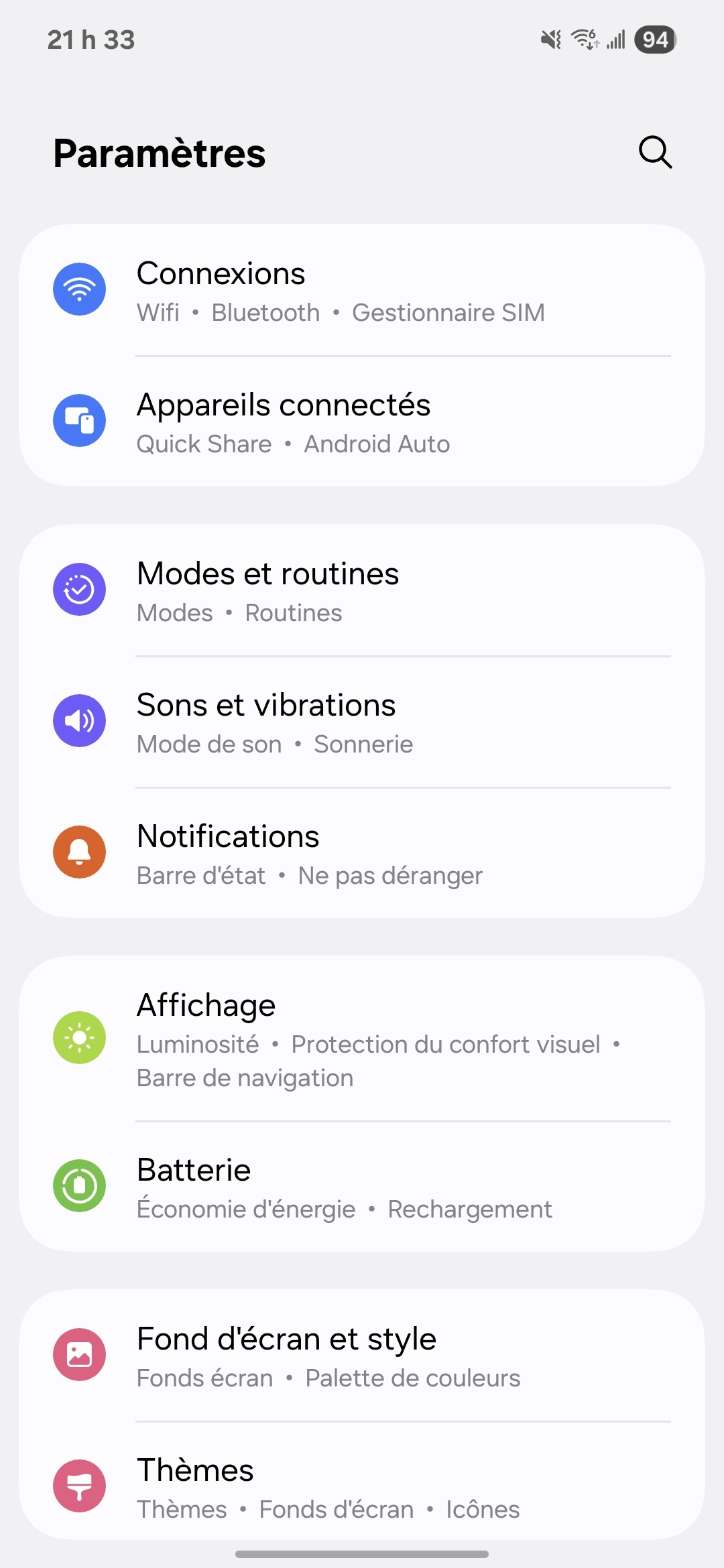The height and width of the screenshot is (1568, 724).
Task: Open Batterie settings
Action: (362, 1187)
